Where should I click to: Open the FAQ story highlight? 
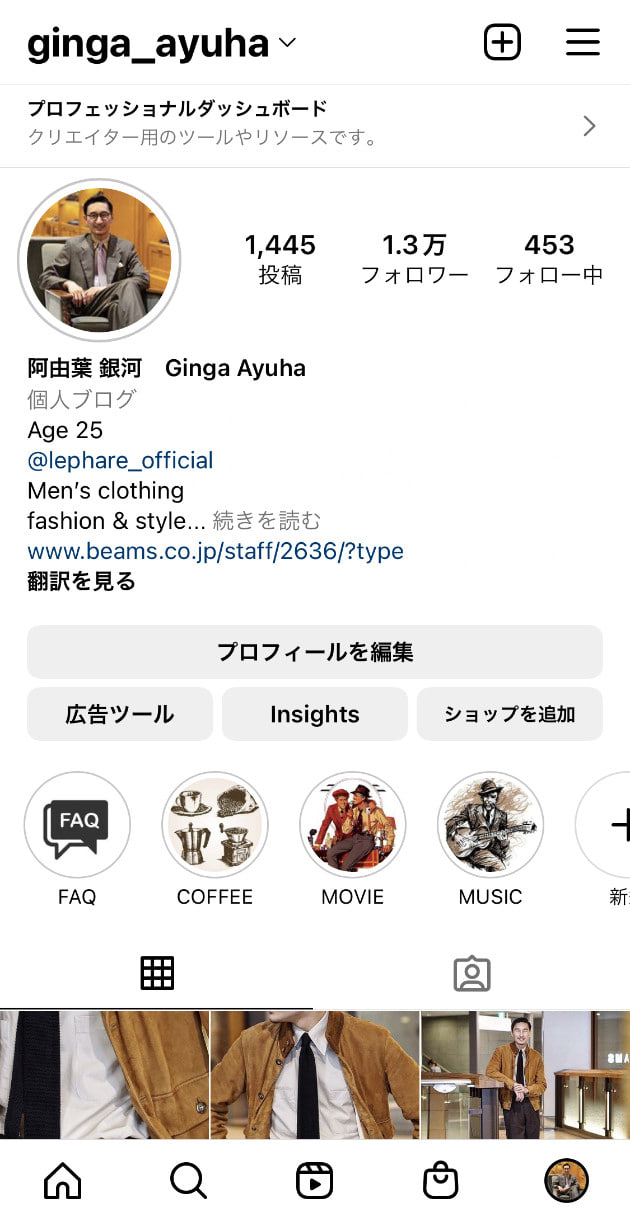pos(77,824)
